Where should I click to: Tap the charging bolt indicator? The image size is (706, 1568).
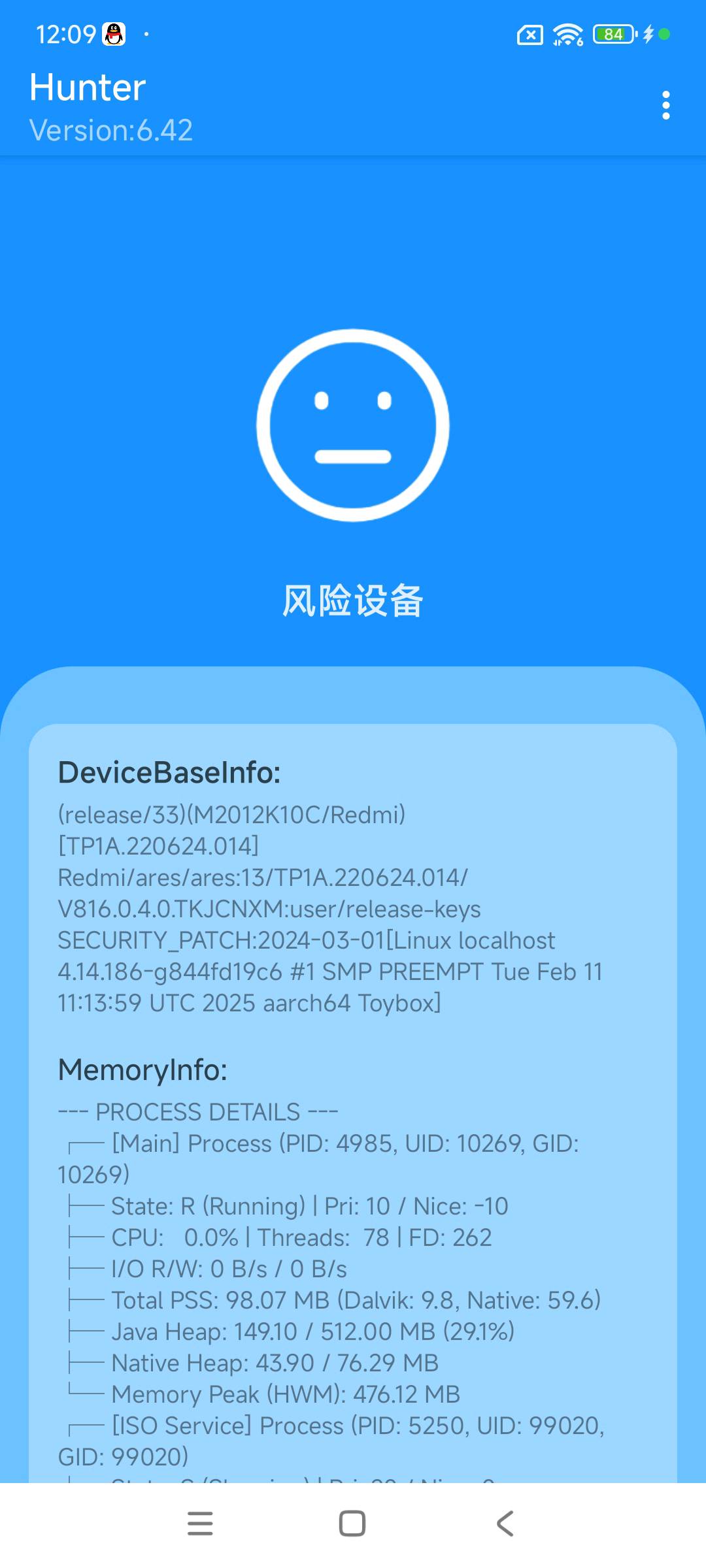click(x=648, y=34)
